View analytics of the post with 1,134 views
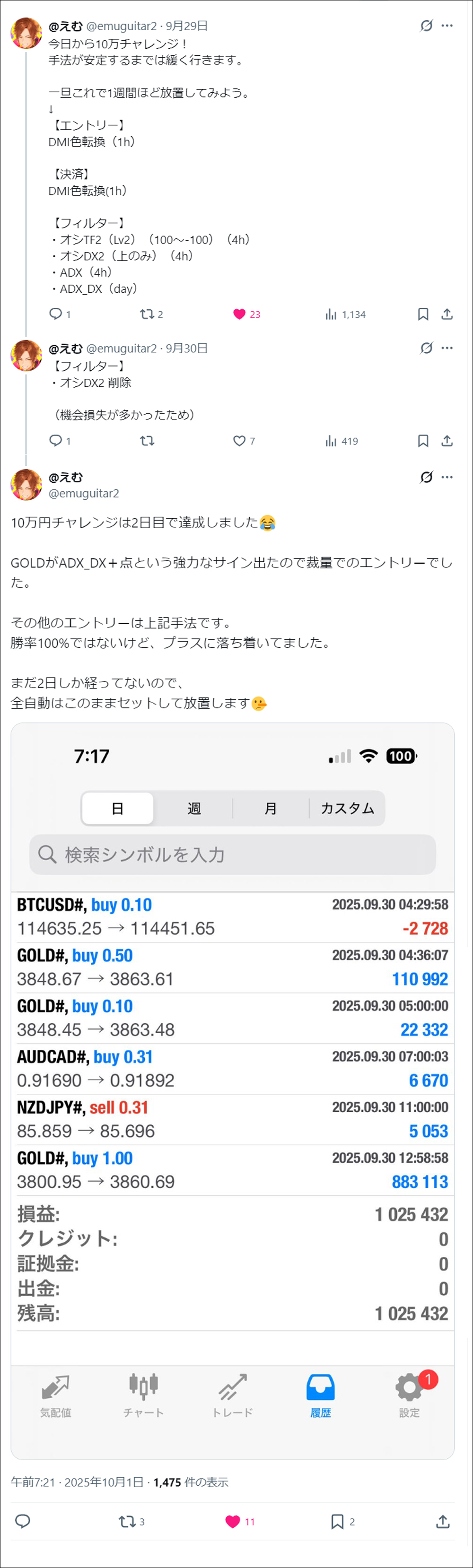Screen dimensions: 473x1568 click(x=331, y=314)
